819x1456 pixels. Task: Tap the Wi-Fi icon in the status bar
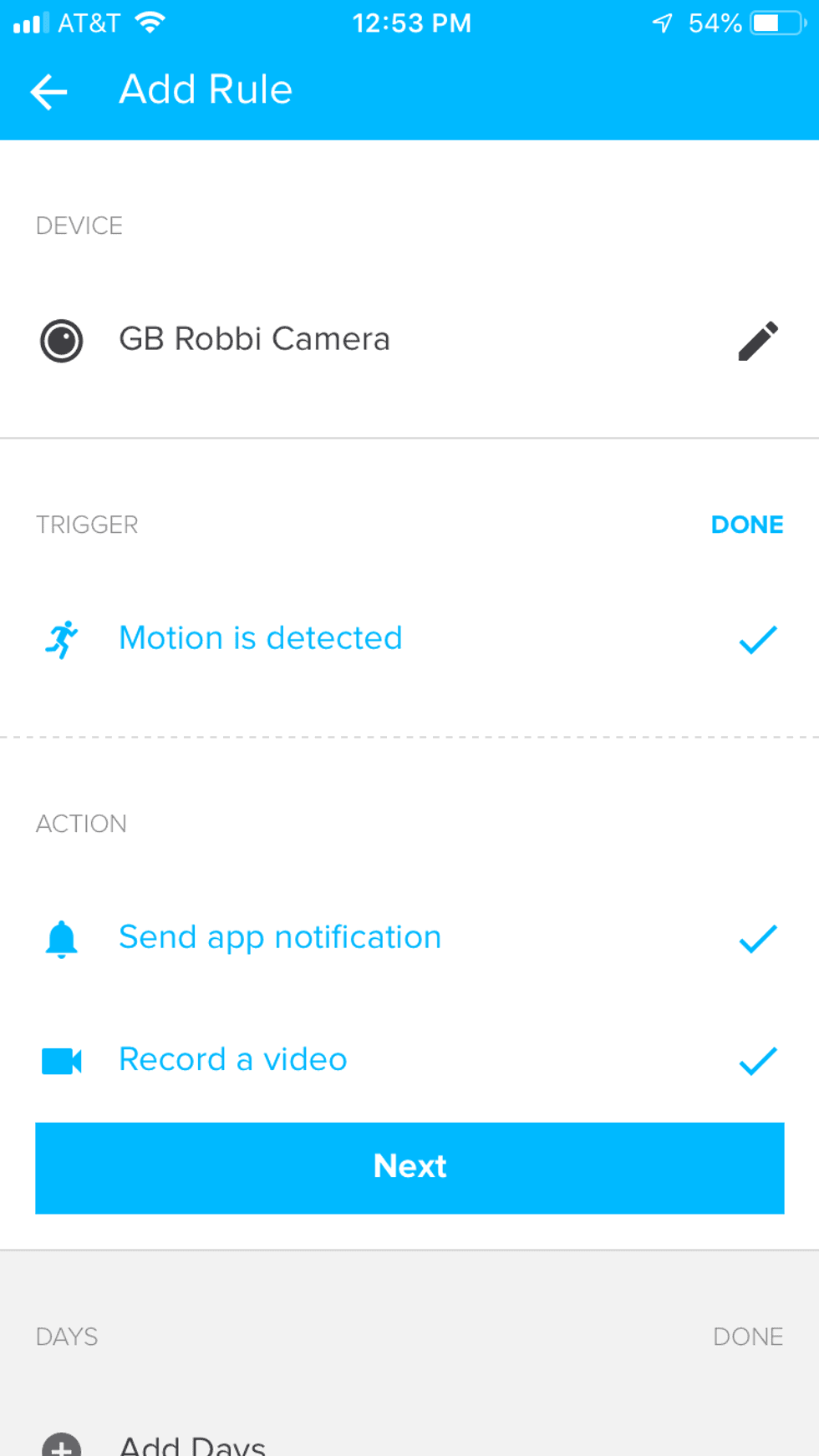click(149, 22)
